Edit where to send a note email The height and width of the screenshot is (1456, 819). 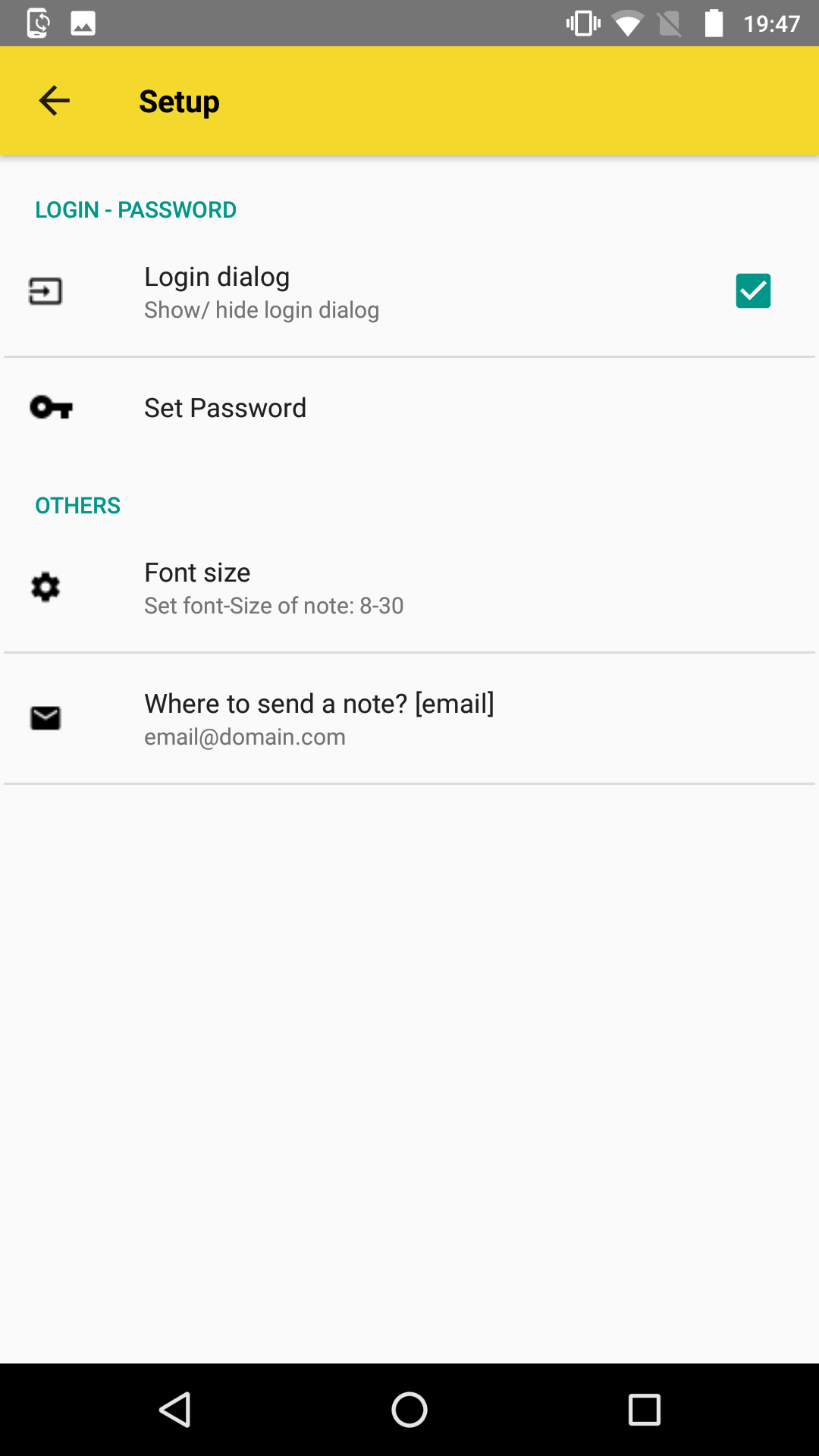click(x=409, y=718)
